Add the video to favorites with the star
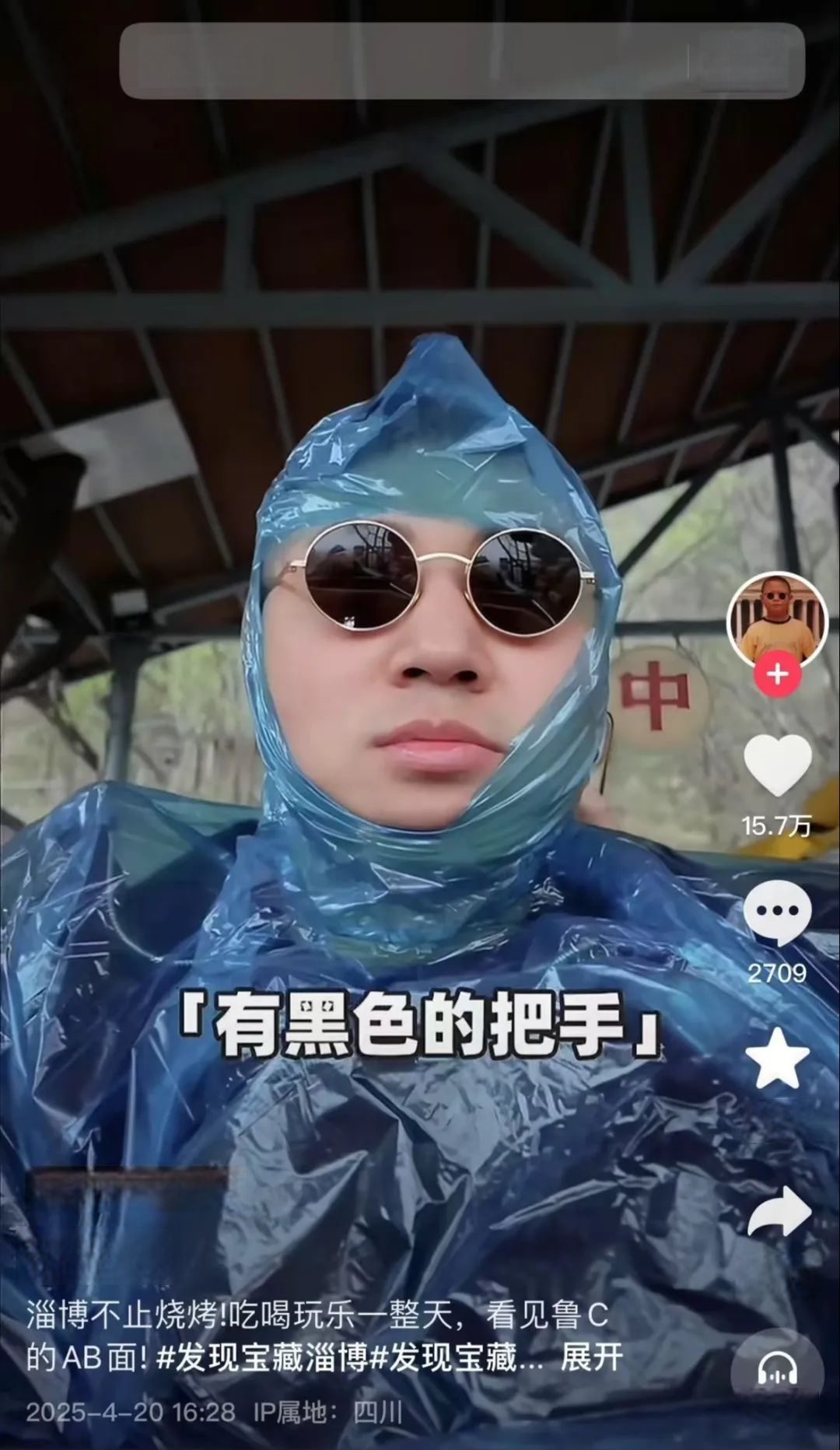840x1450 pixels. pyautogui.click(x=777, y=1058)
